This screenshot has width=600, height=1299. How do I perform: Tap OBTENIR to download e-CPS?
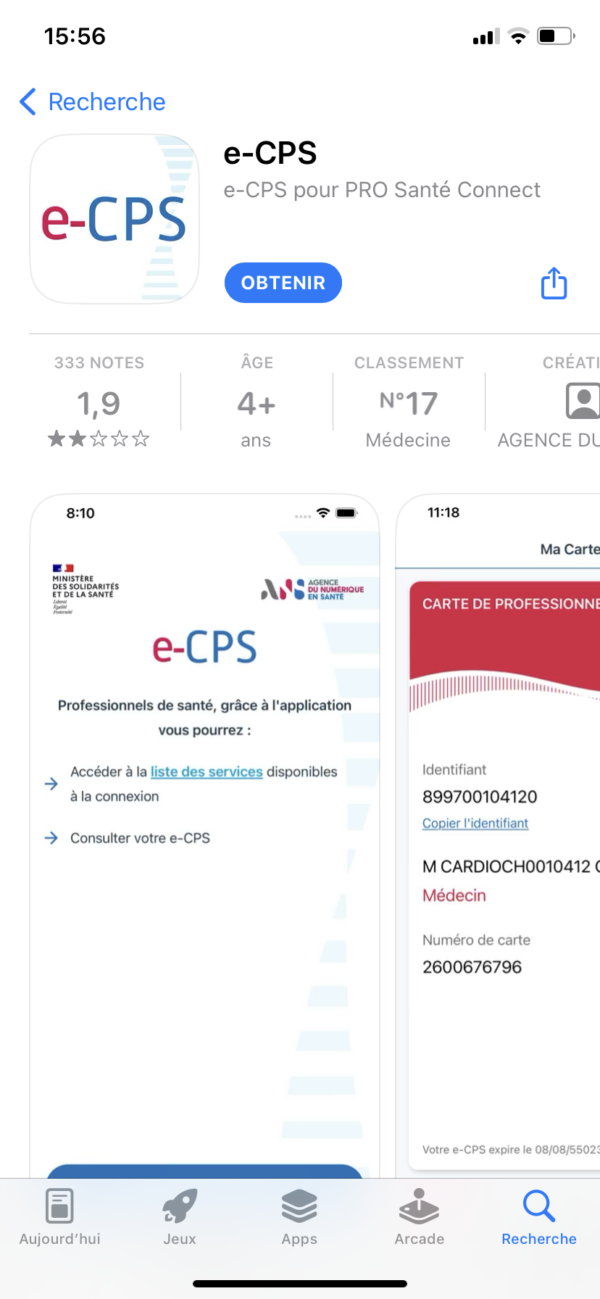click(283, 283)
